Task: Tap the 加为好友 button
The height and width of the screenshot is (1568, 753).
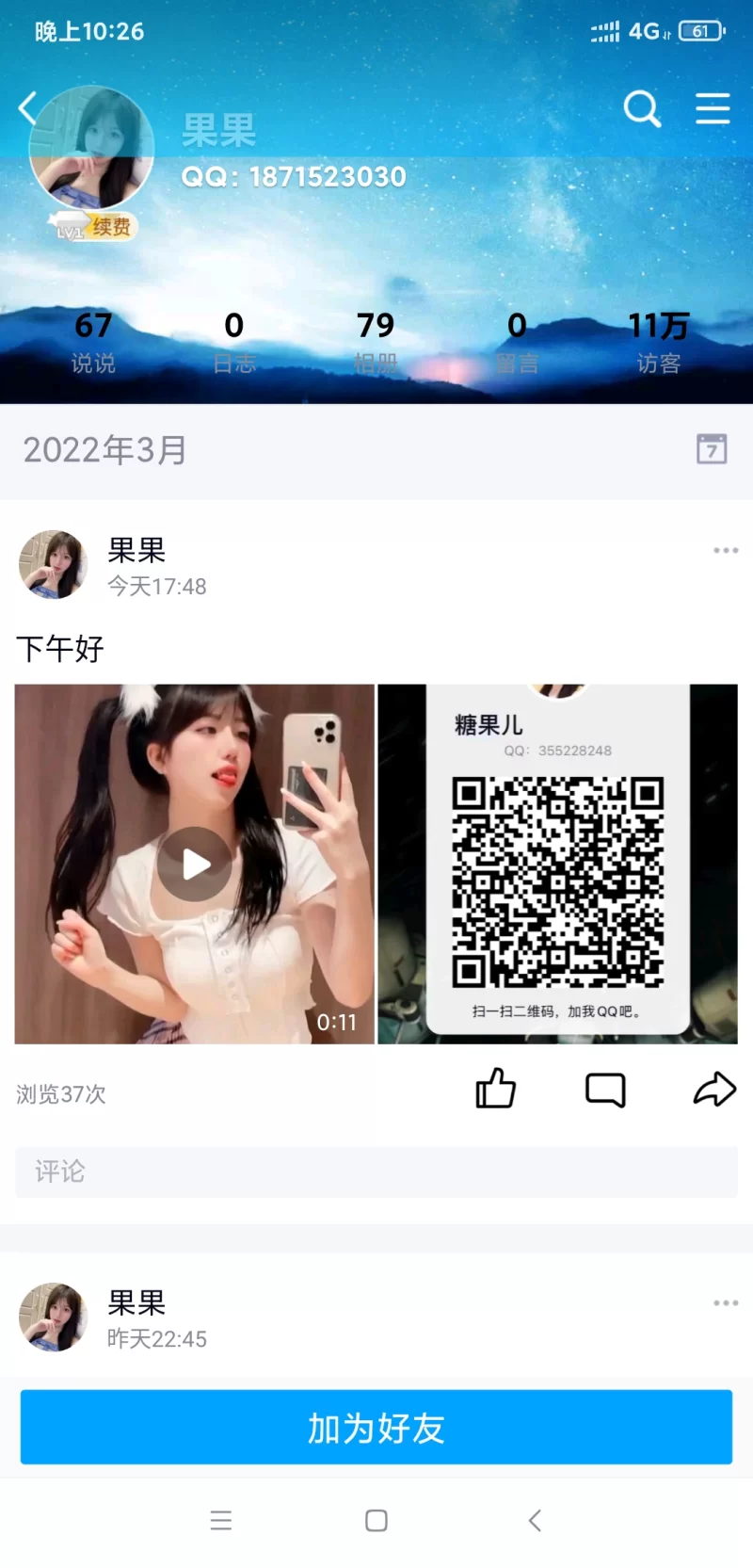Action: 376,1428
